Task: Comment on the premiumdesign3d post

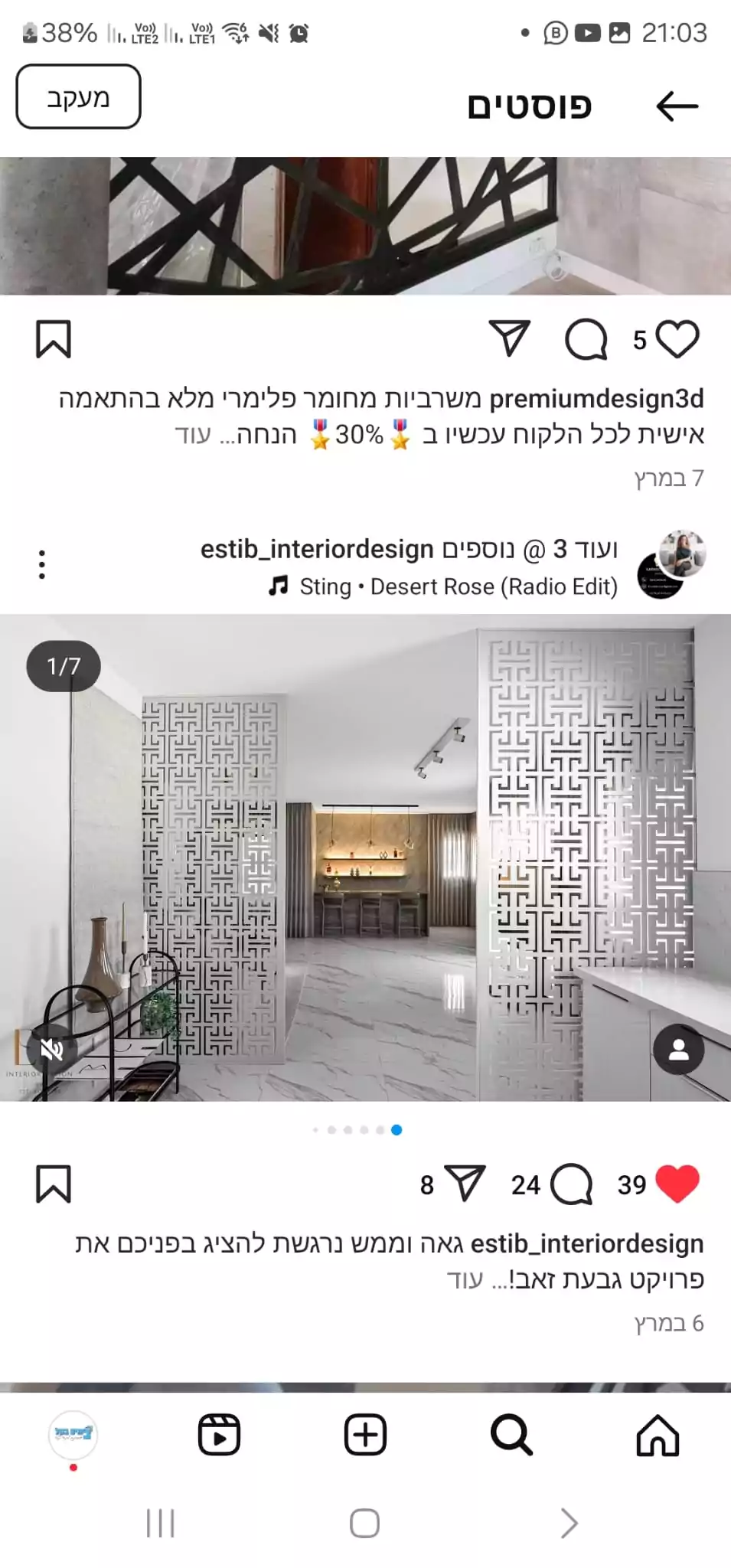Action: click(x=586, y=339)
